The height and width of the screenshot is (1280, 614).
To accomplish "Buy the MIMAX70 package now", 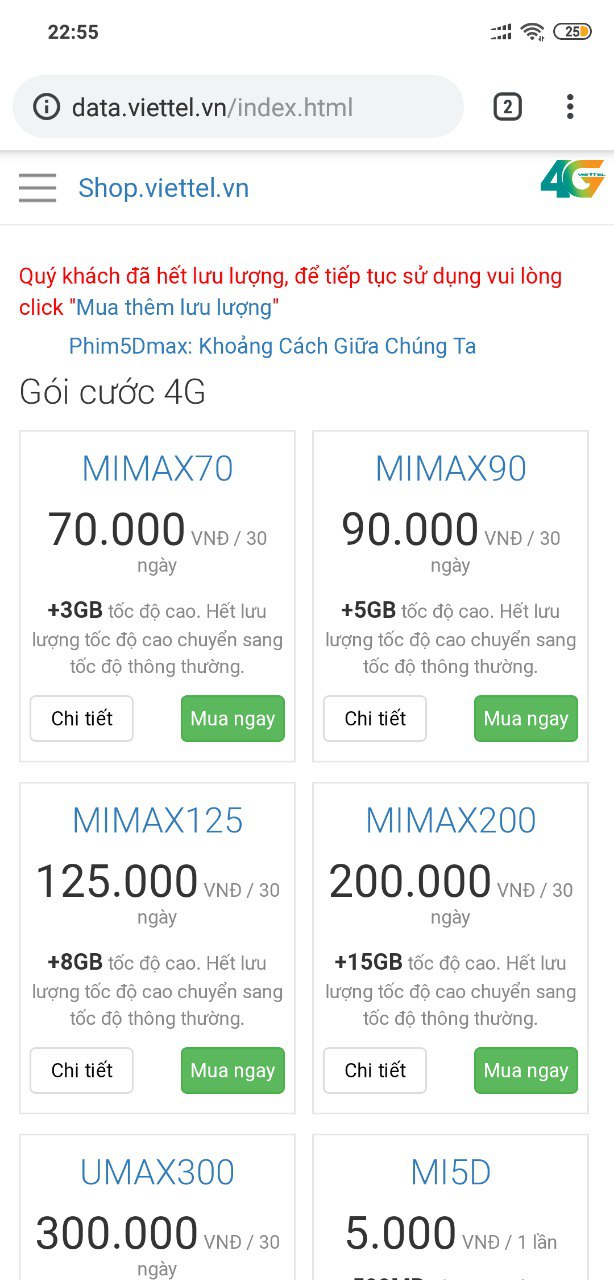I will click(x=232, y=718).
